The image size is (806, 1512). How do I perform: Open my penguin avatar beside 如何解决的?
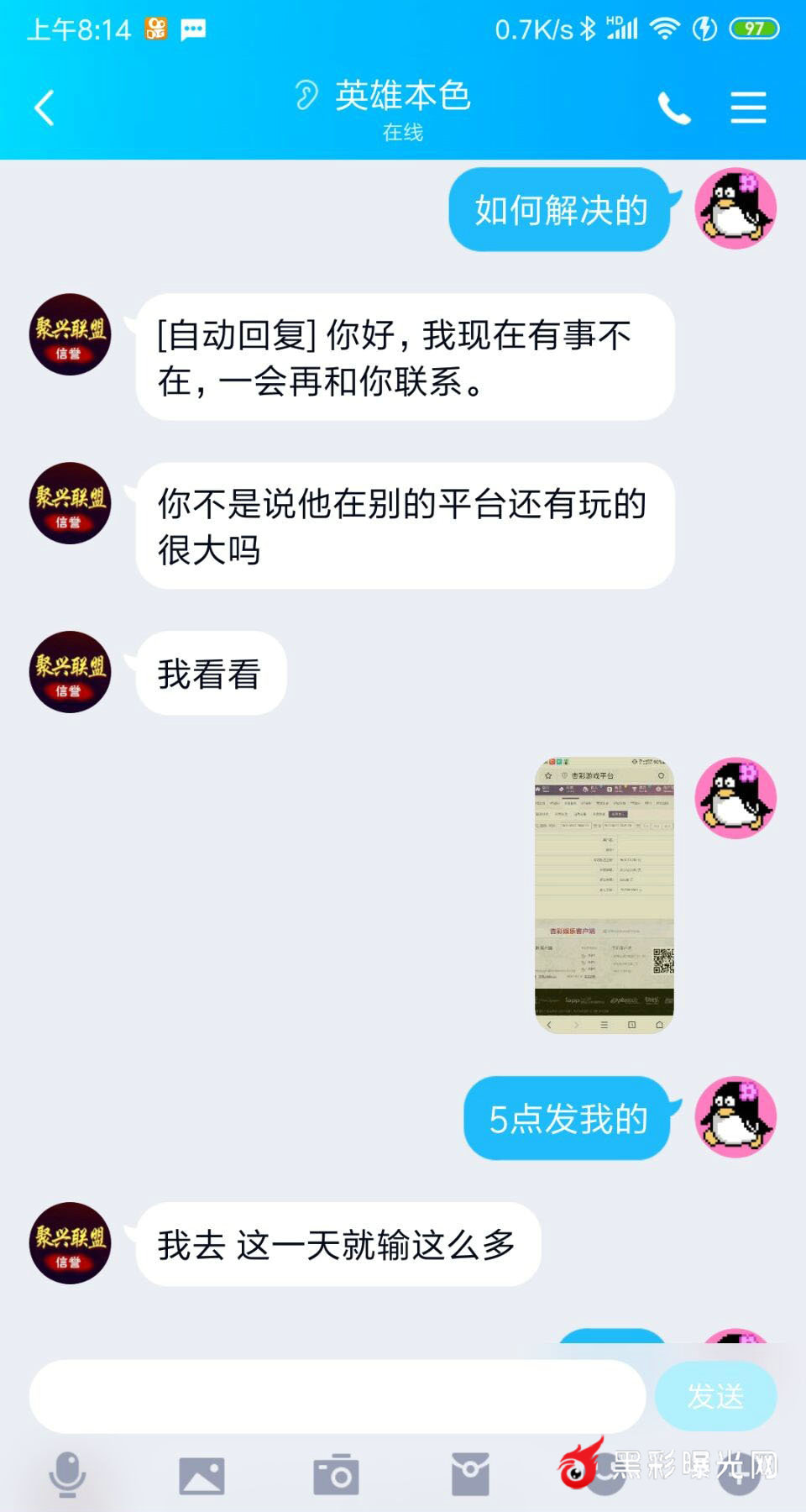click(x=735, y=208)
